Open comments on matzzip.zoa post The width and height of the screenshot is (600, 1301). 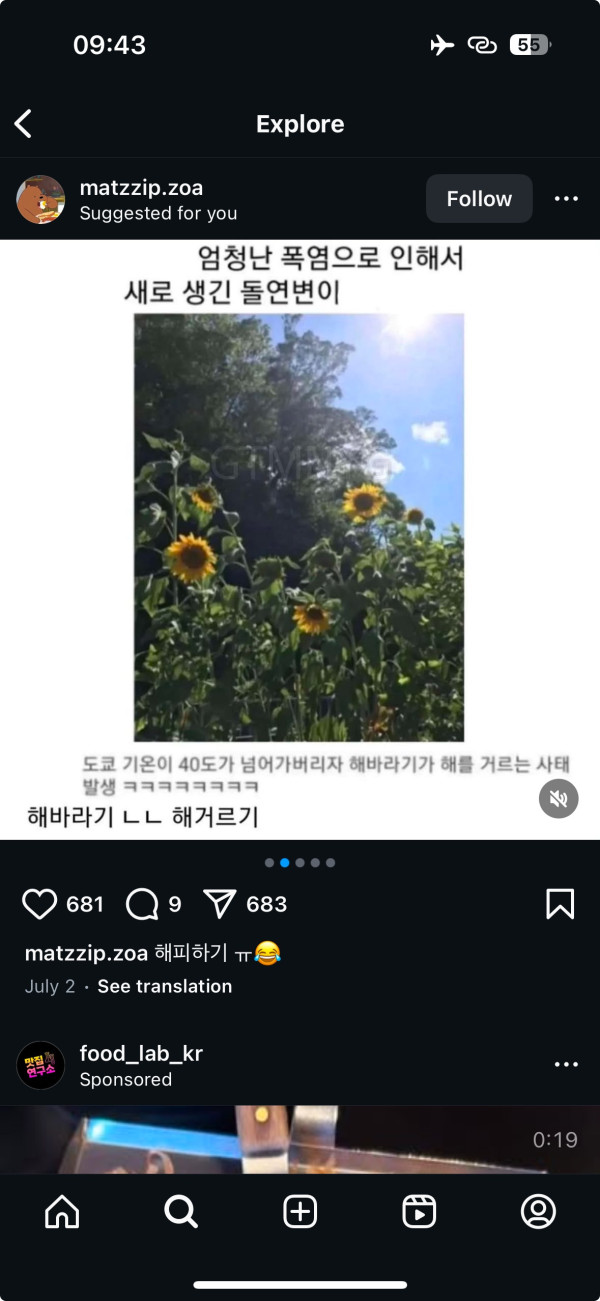click(x=143, y=904)
